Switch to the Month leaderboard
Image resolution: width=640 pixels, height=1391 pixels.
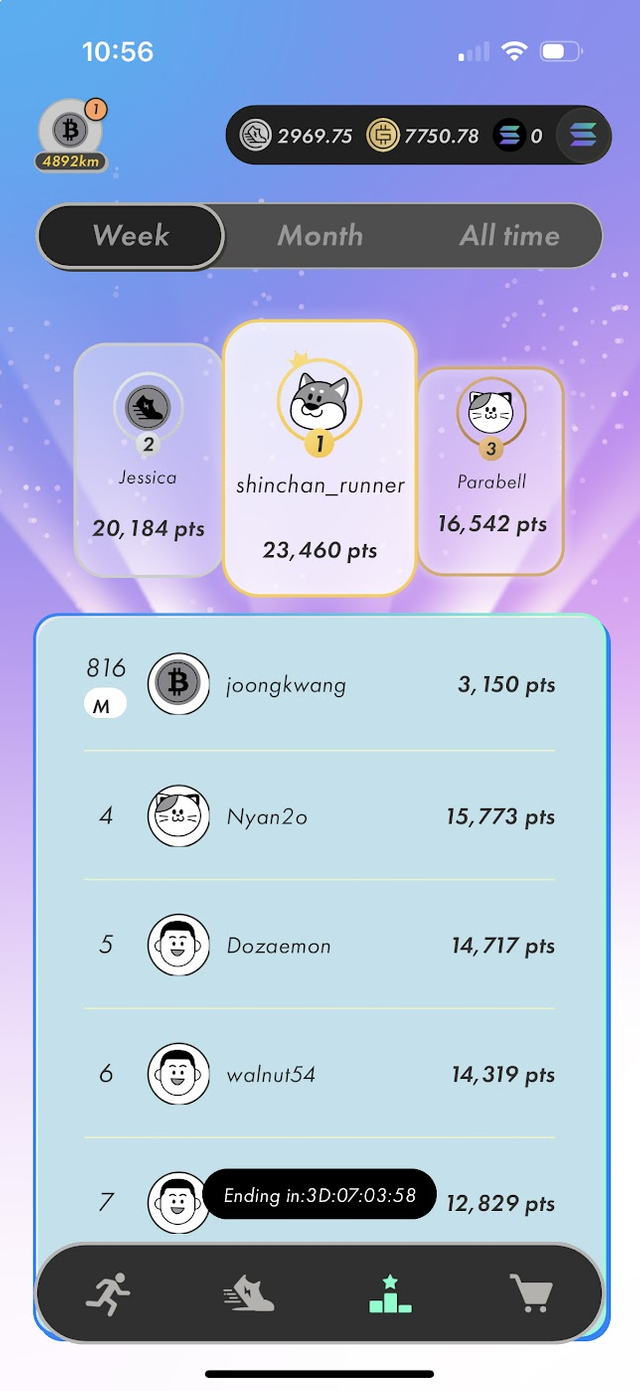coord(320,236)
